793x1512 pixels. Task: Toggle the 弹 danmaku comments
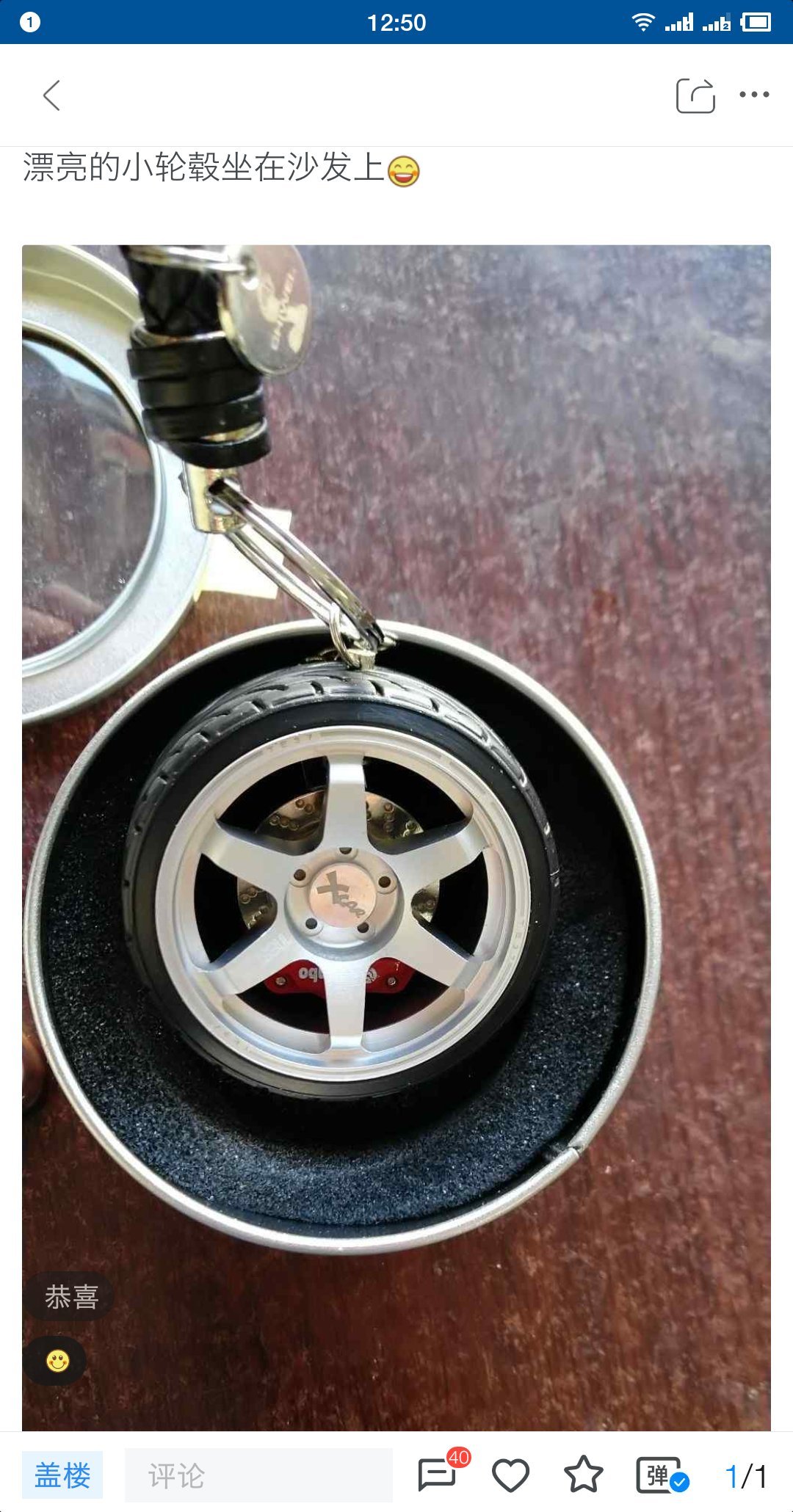(x=661, y=1475)
